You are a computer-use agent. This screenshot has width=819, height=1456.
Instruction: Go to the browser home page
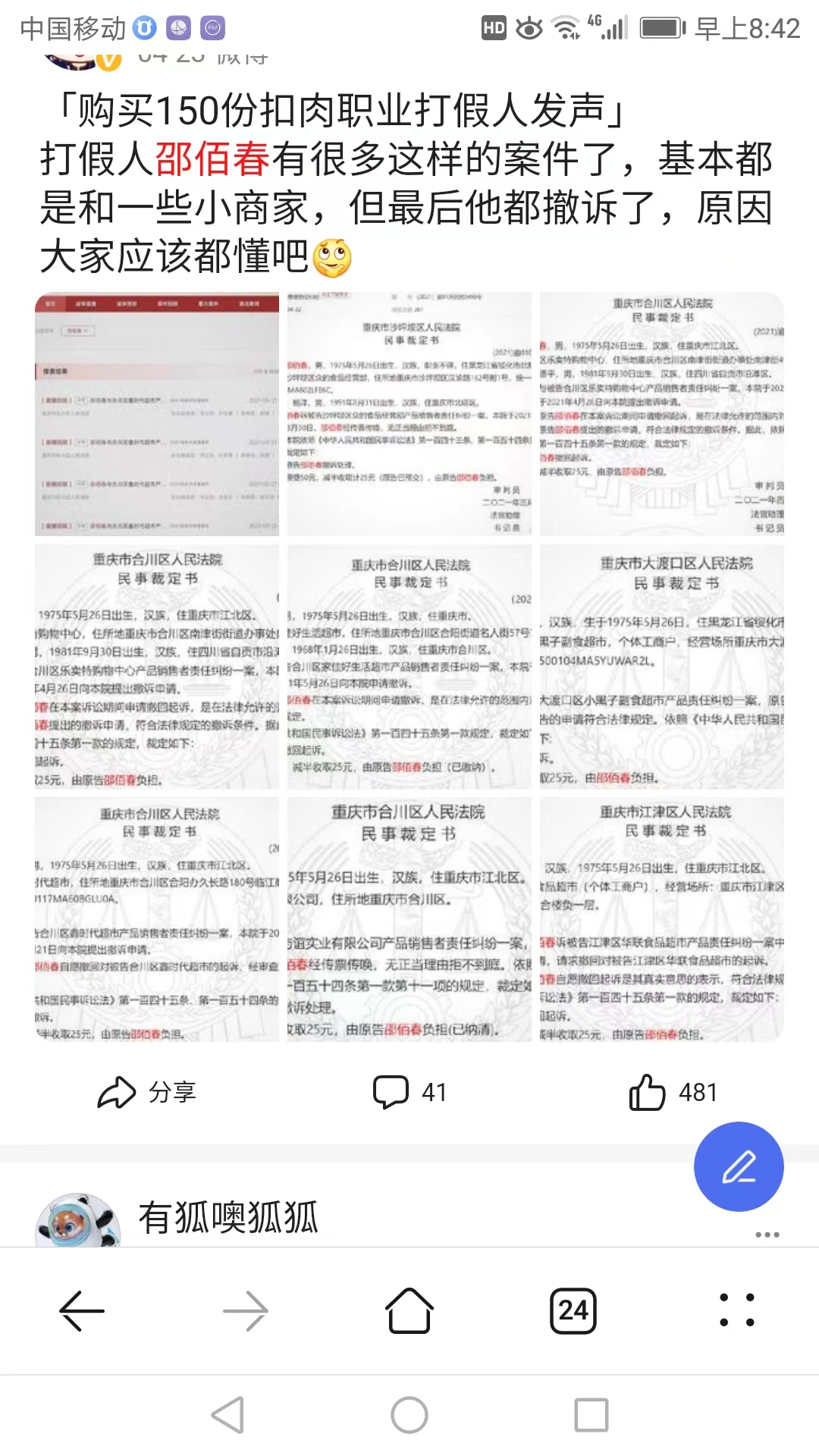(409, 1310)
